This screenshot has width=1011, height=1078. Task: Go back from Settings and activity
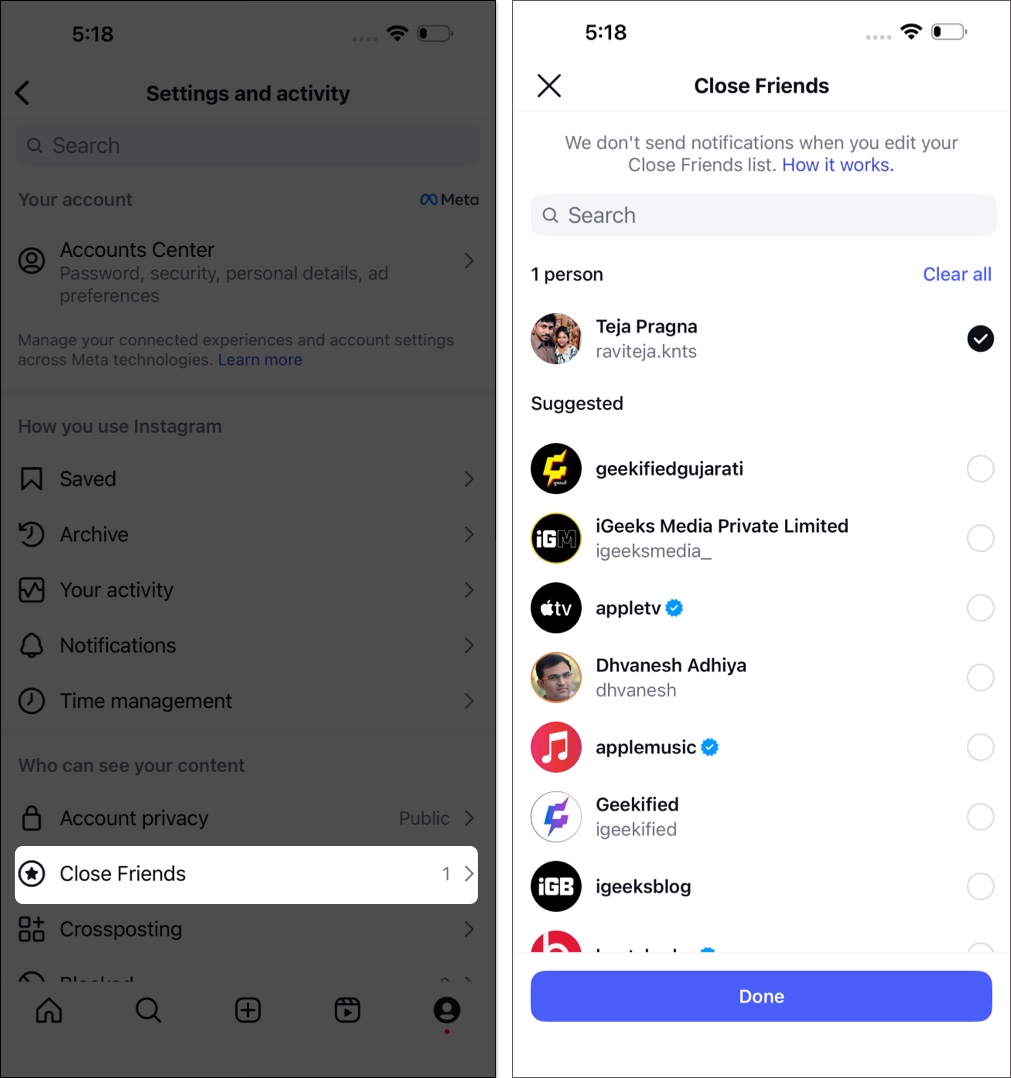click(23, 94)
